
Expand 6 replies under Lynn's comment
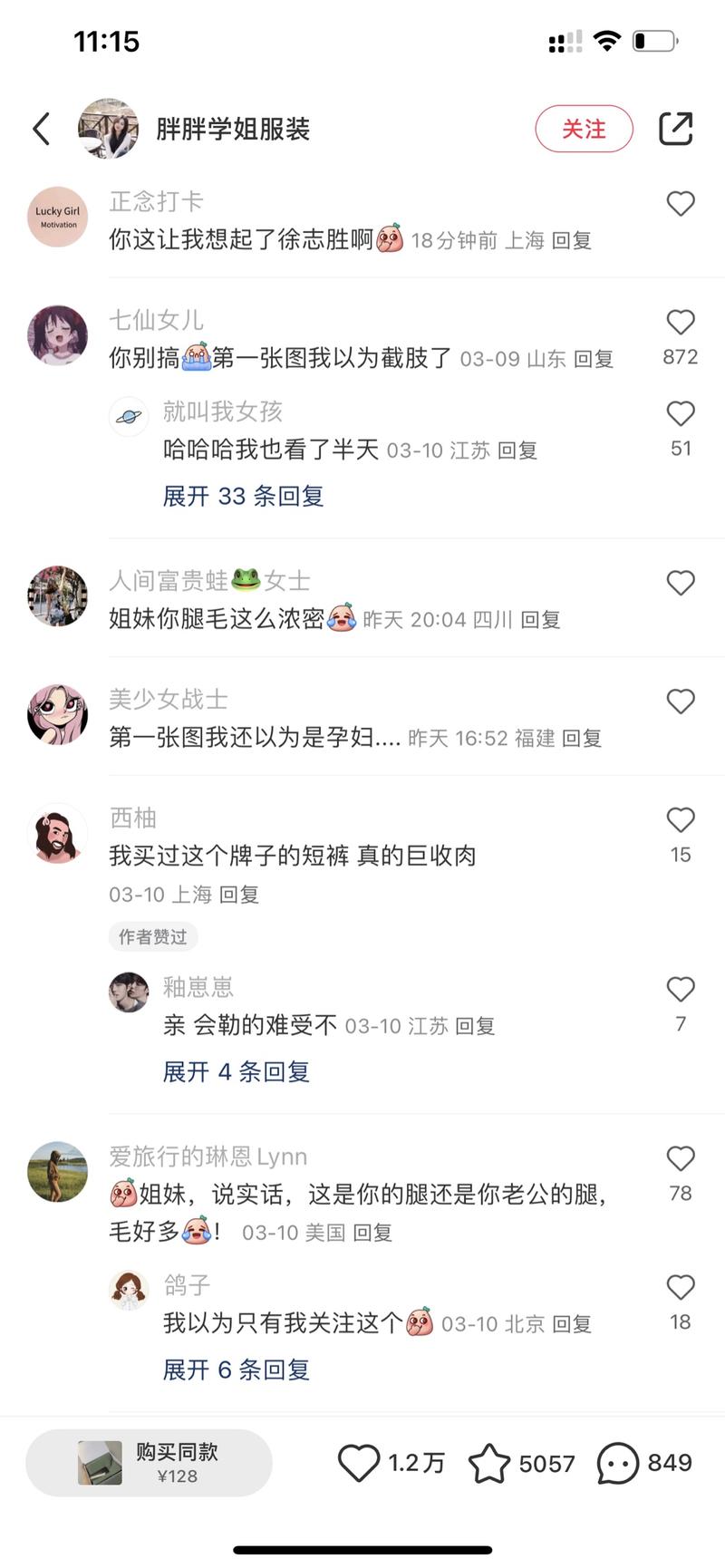[x=236, y=1370]
